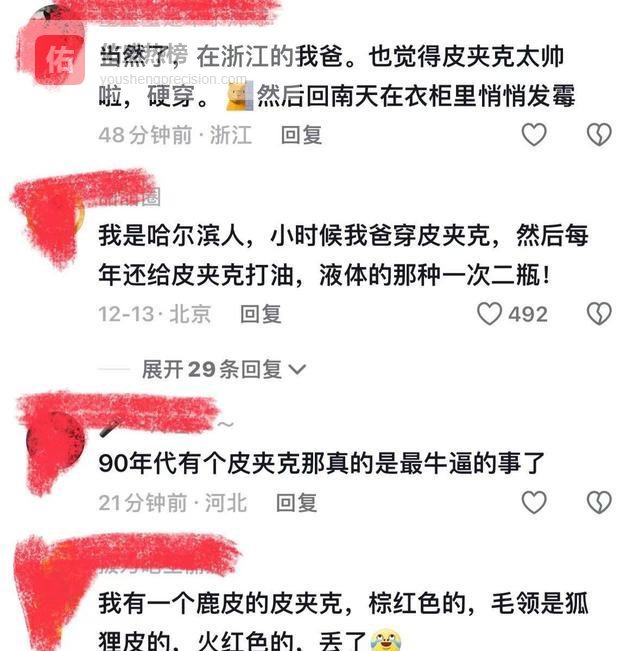This screenshot has height=651, width=640.
Task: Like the 90年代有个皮夹克 comment
Action: (535, 502)
